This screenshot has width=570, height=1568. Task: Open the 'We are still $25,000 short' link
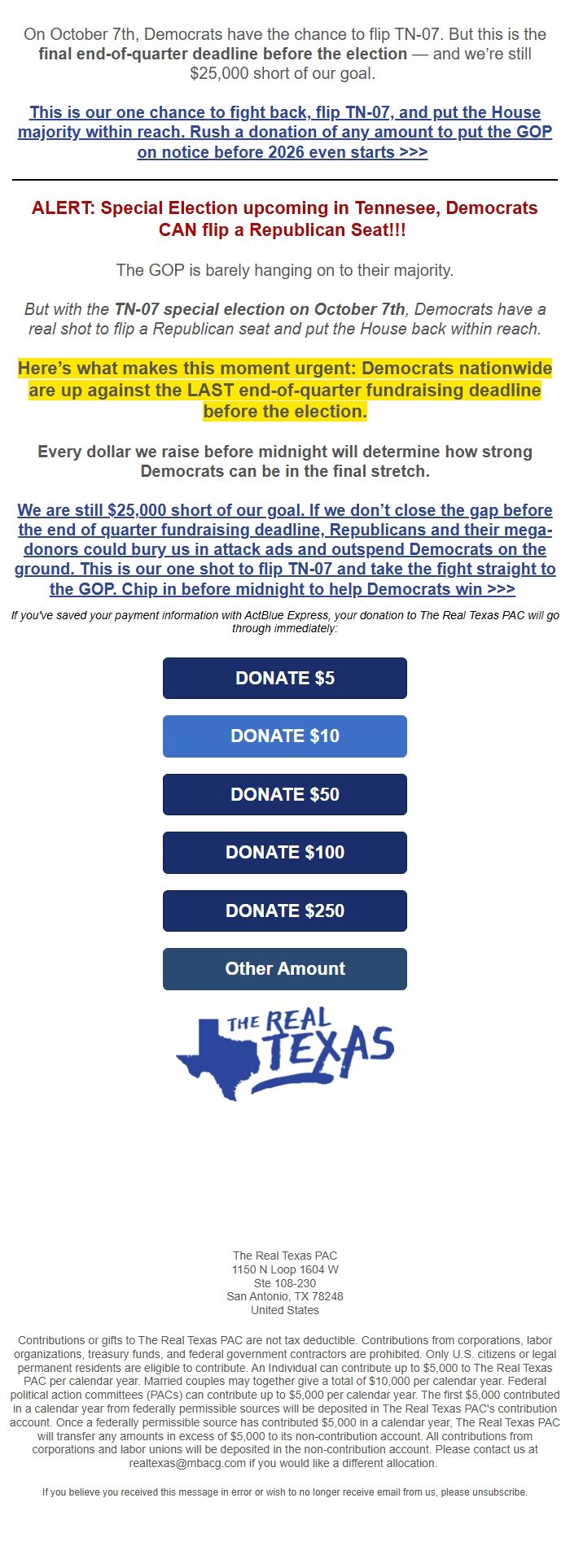coord(285,549)
